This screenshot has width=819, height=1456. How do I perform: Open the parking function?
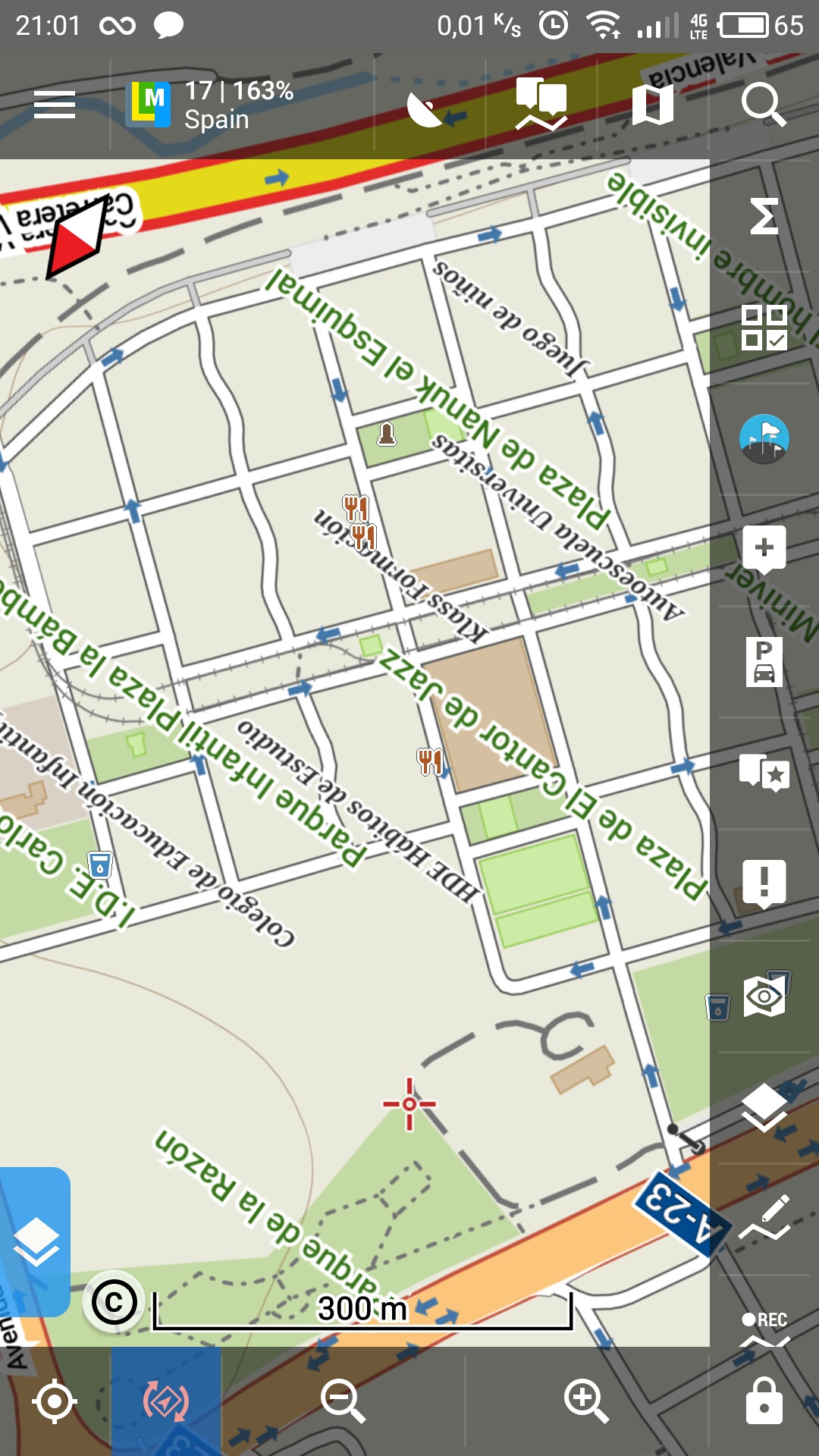pyautogui.click(x=764, y=662)
